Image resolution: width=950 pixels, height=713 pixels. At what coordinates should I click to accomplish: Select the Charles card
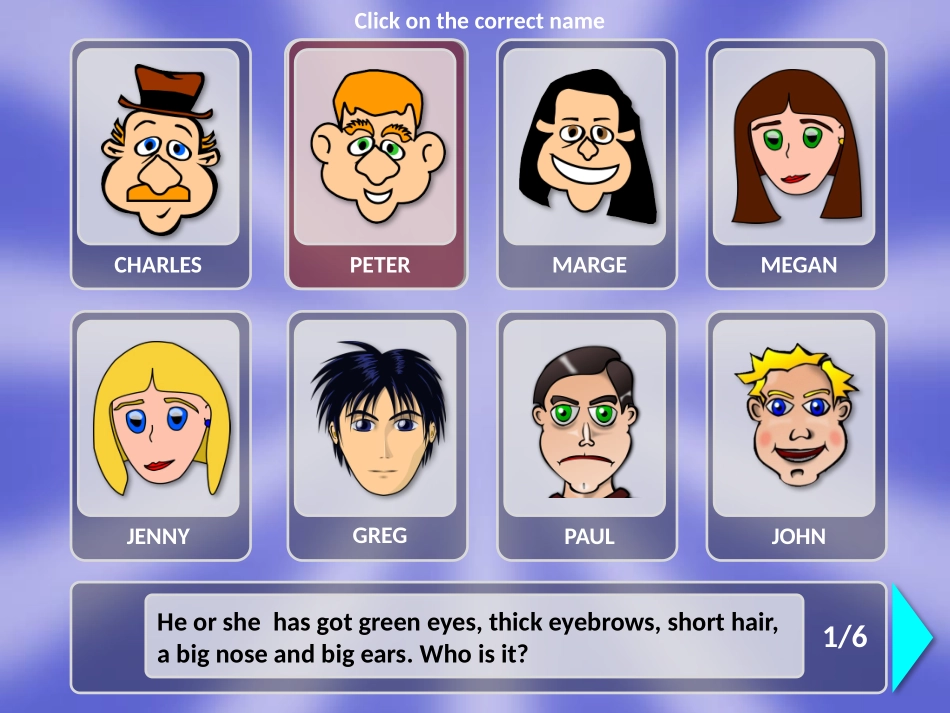[x=160, y=165]
